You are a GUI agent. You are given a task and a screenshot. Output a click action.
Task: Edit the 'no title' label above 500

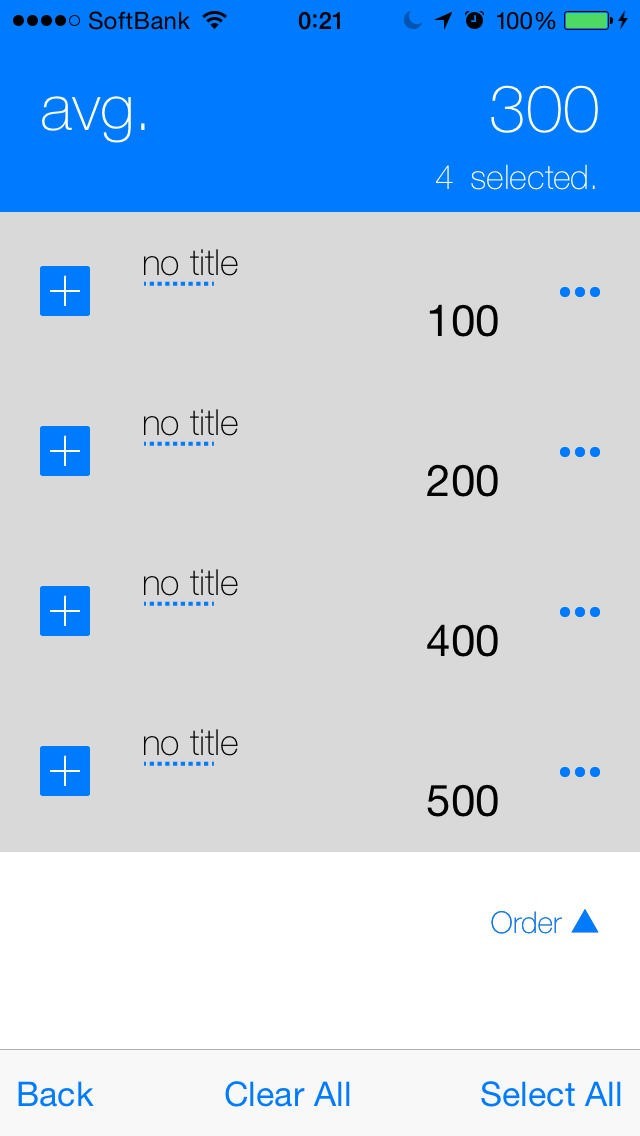(x=190, y=745)
